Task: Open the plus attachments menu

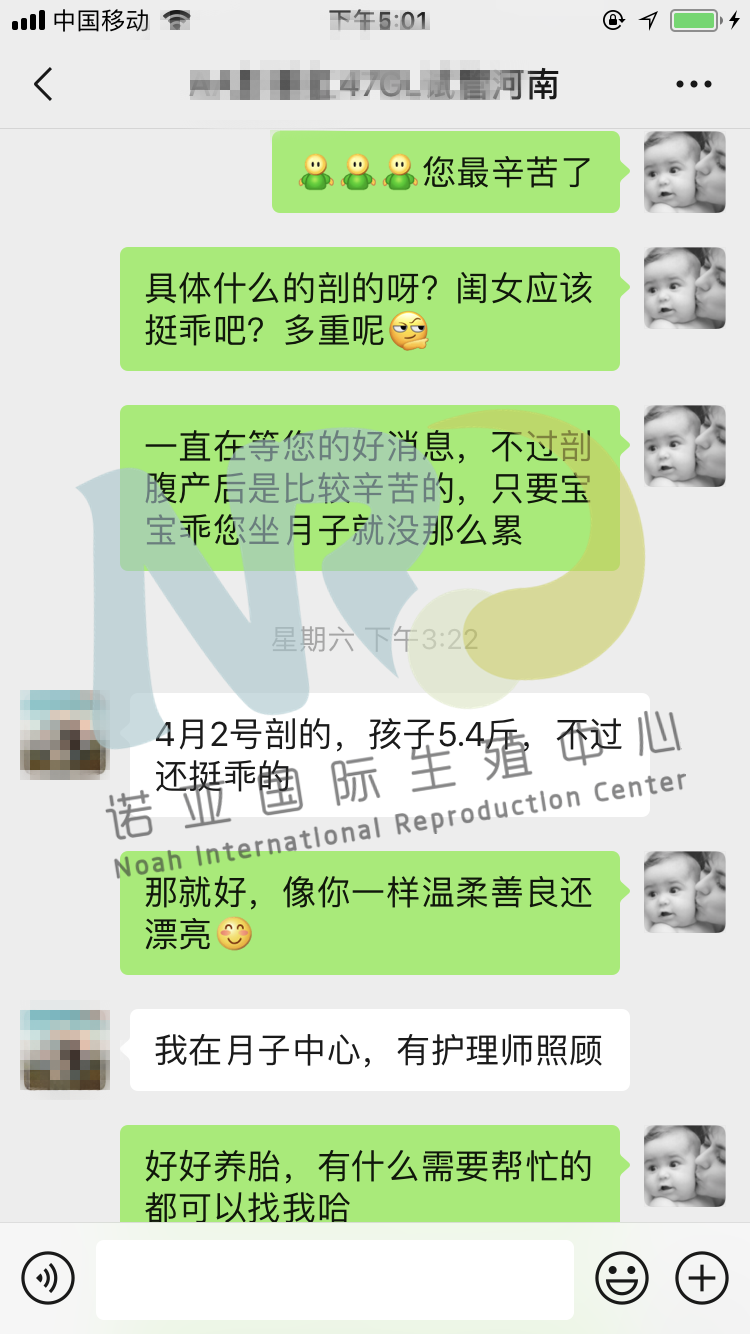Action: [701, 1278]
